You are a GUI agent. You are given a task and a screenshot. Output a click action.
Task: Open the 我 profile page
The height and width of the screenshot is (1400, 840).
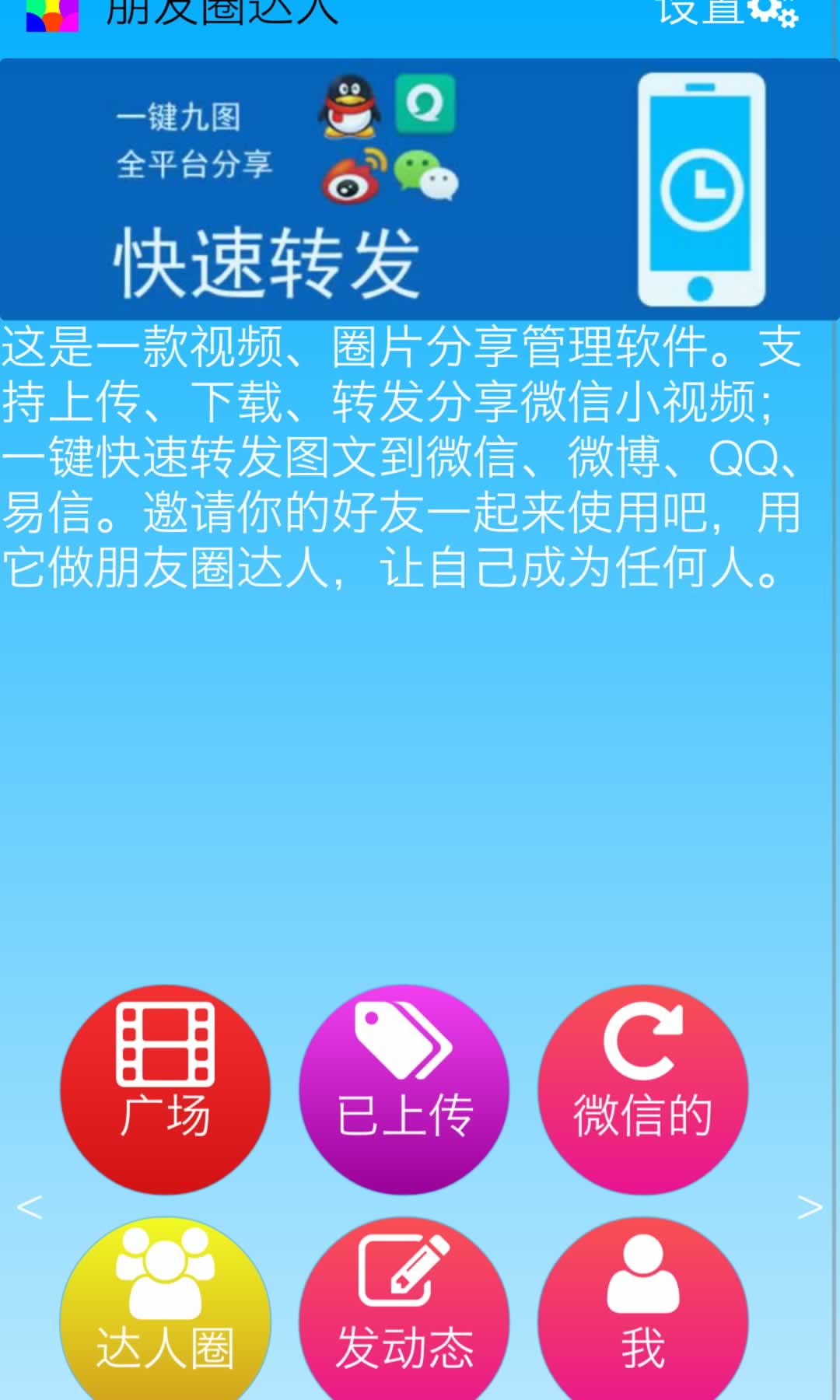tap(642, 1314)
